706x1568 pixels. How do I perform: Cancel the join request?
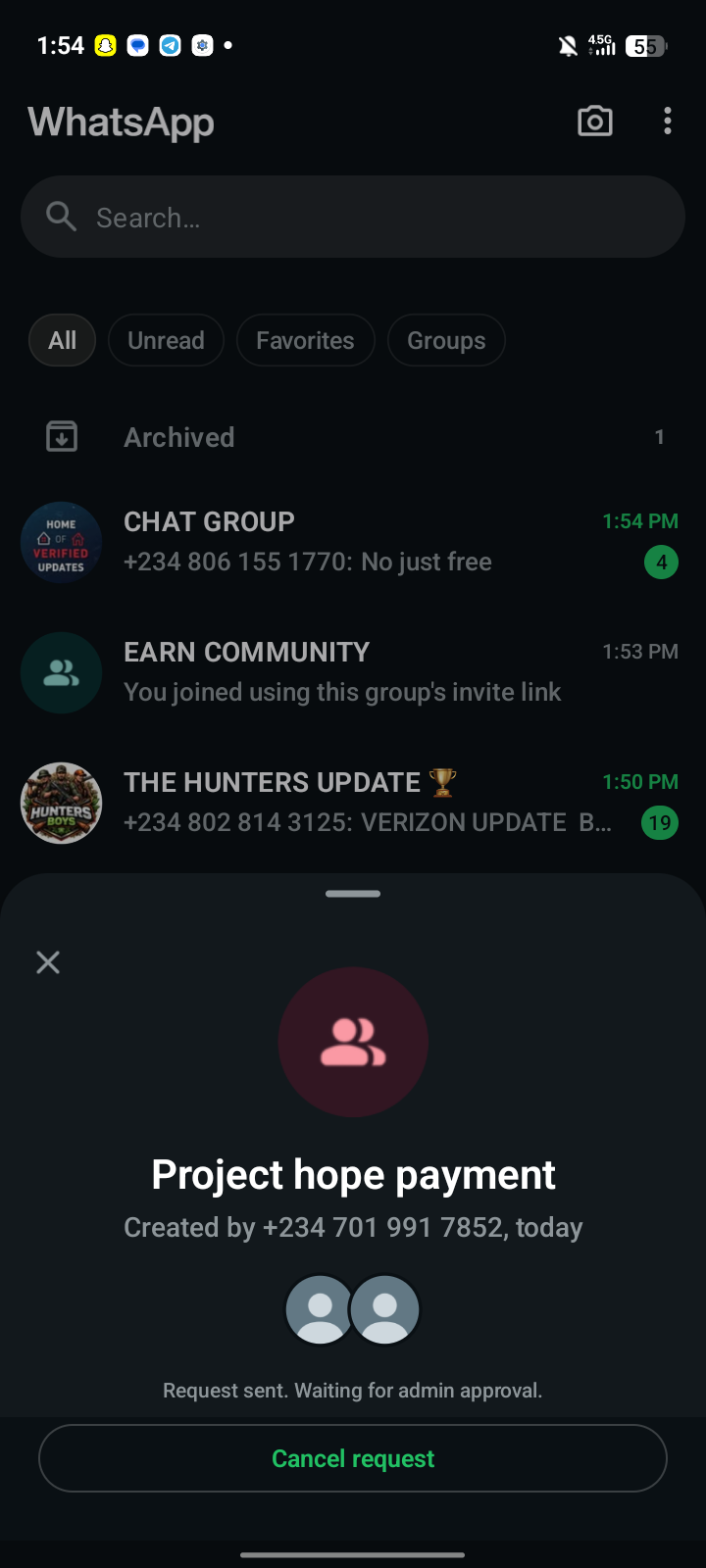pos(353,1458)
